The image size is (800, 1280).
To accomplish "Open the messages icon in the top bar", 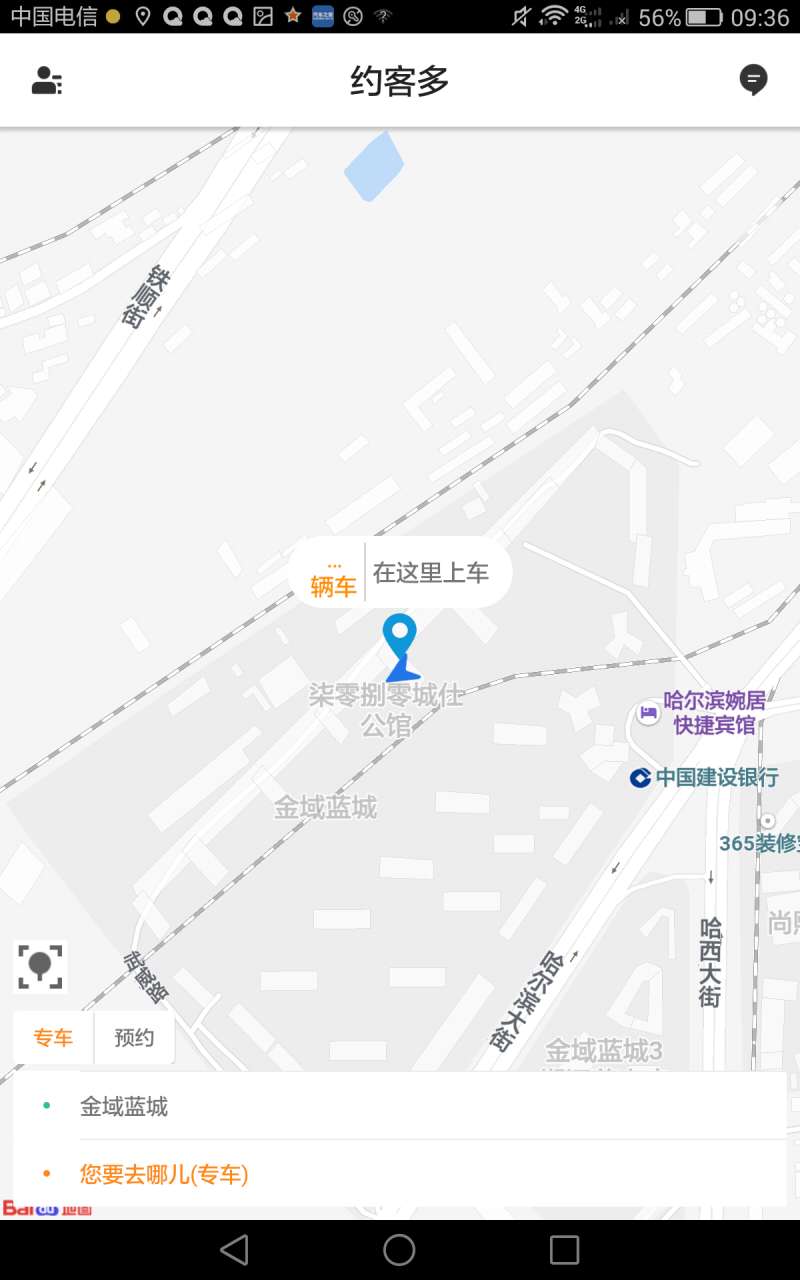I will (753, 80).
